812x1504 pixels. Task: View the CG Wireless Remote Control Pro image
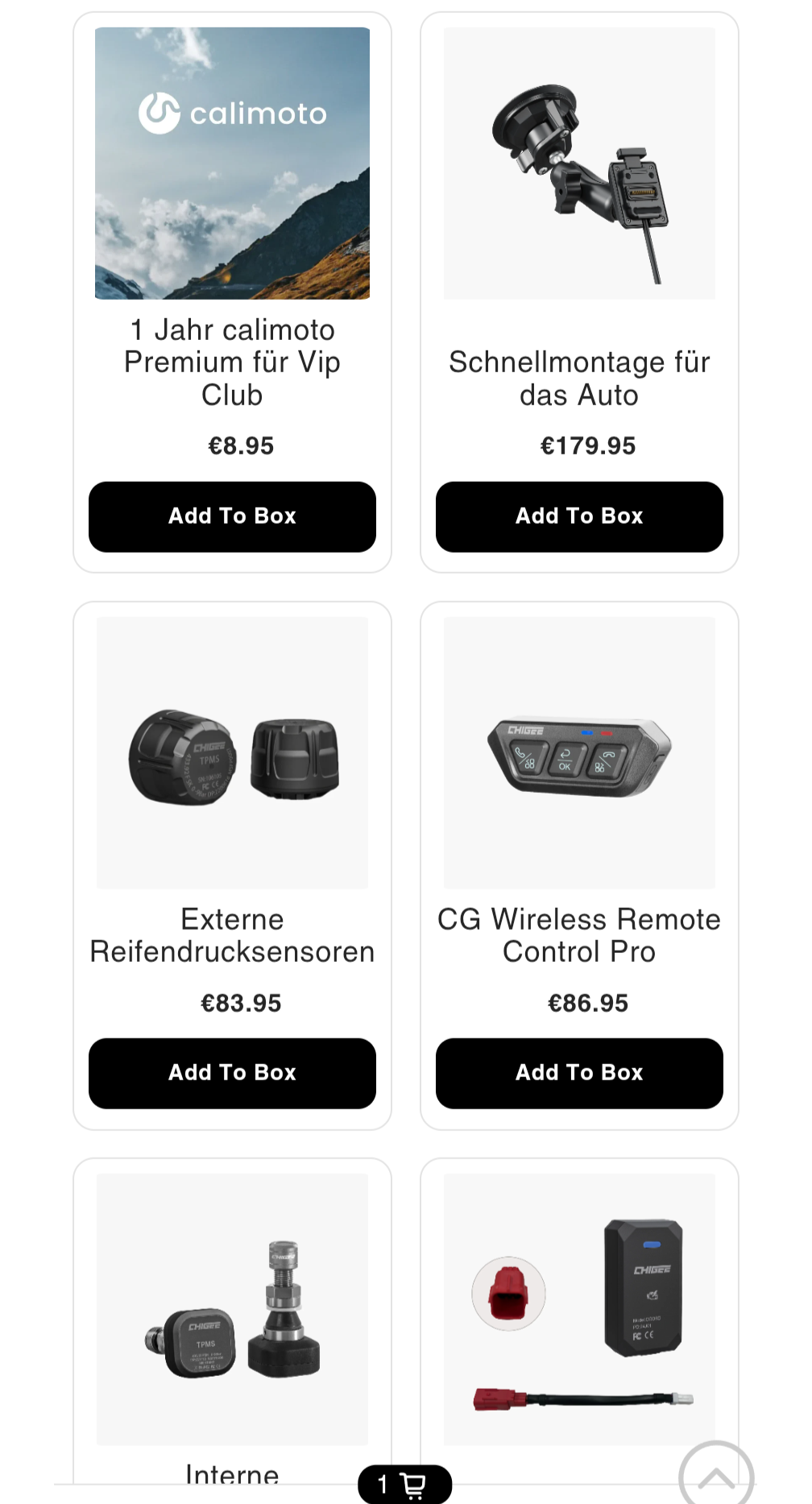(x=578, y=753)
